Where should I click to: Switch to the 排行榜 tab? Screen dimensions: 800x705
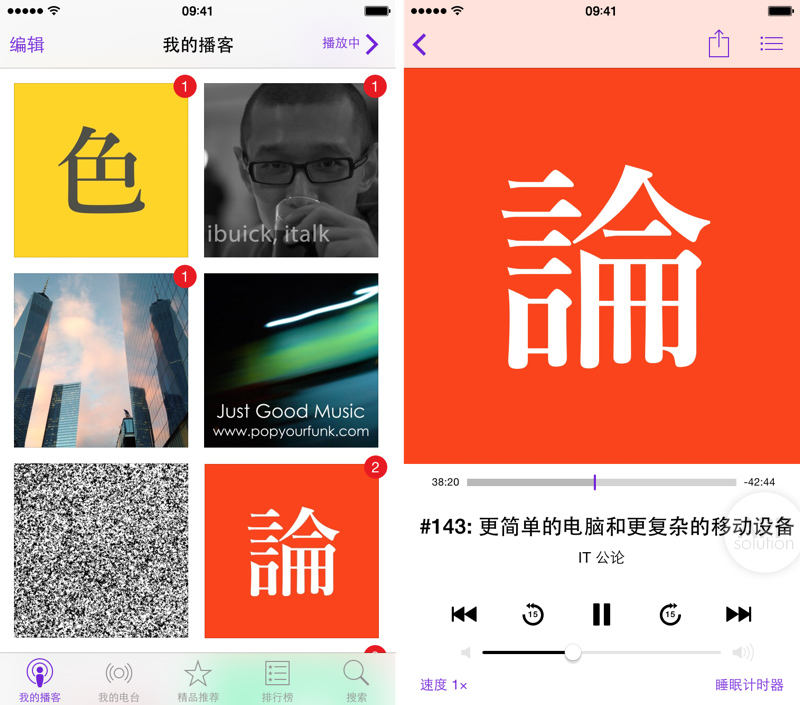pyautogui.click(x=277, y=681)
